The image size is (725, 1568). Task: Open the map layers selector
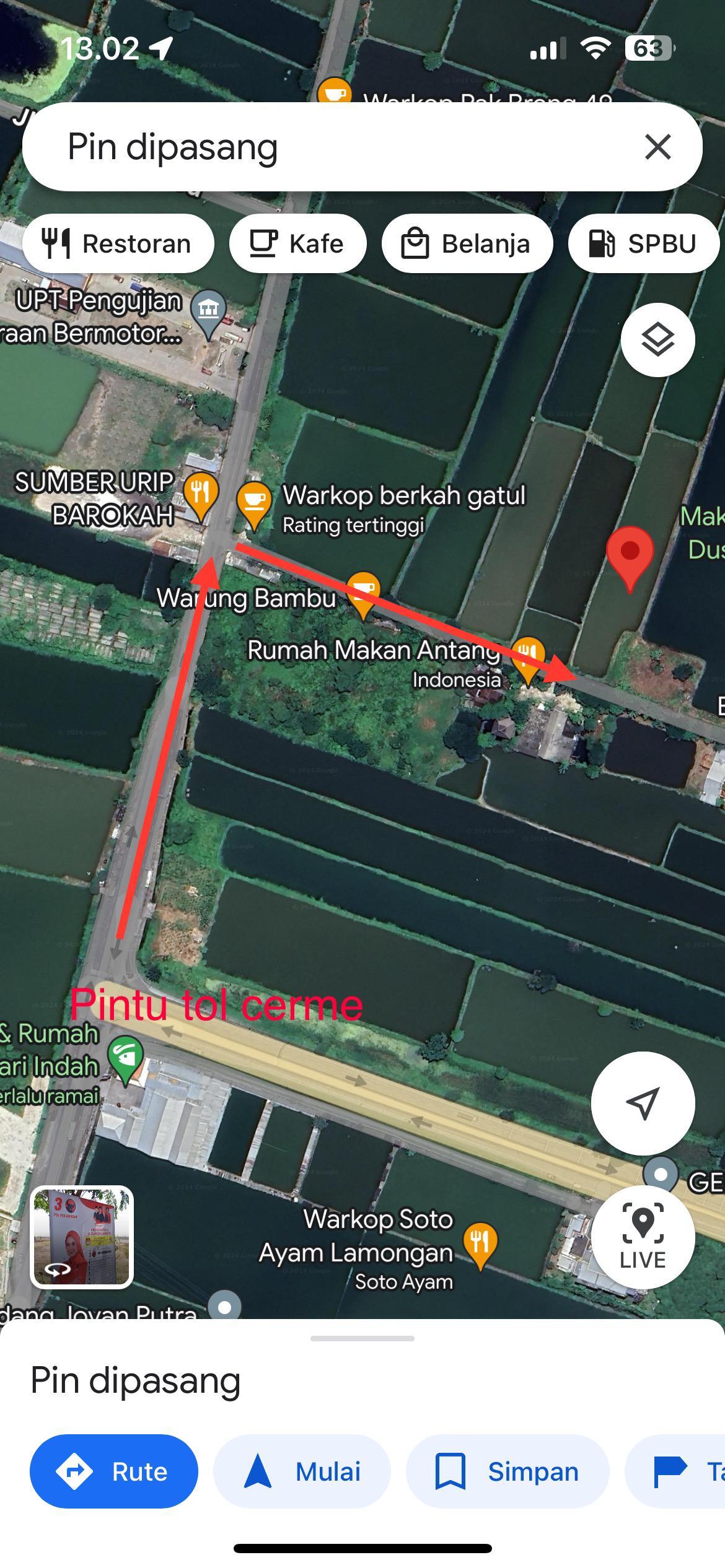[657, 340]
